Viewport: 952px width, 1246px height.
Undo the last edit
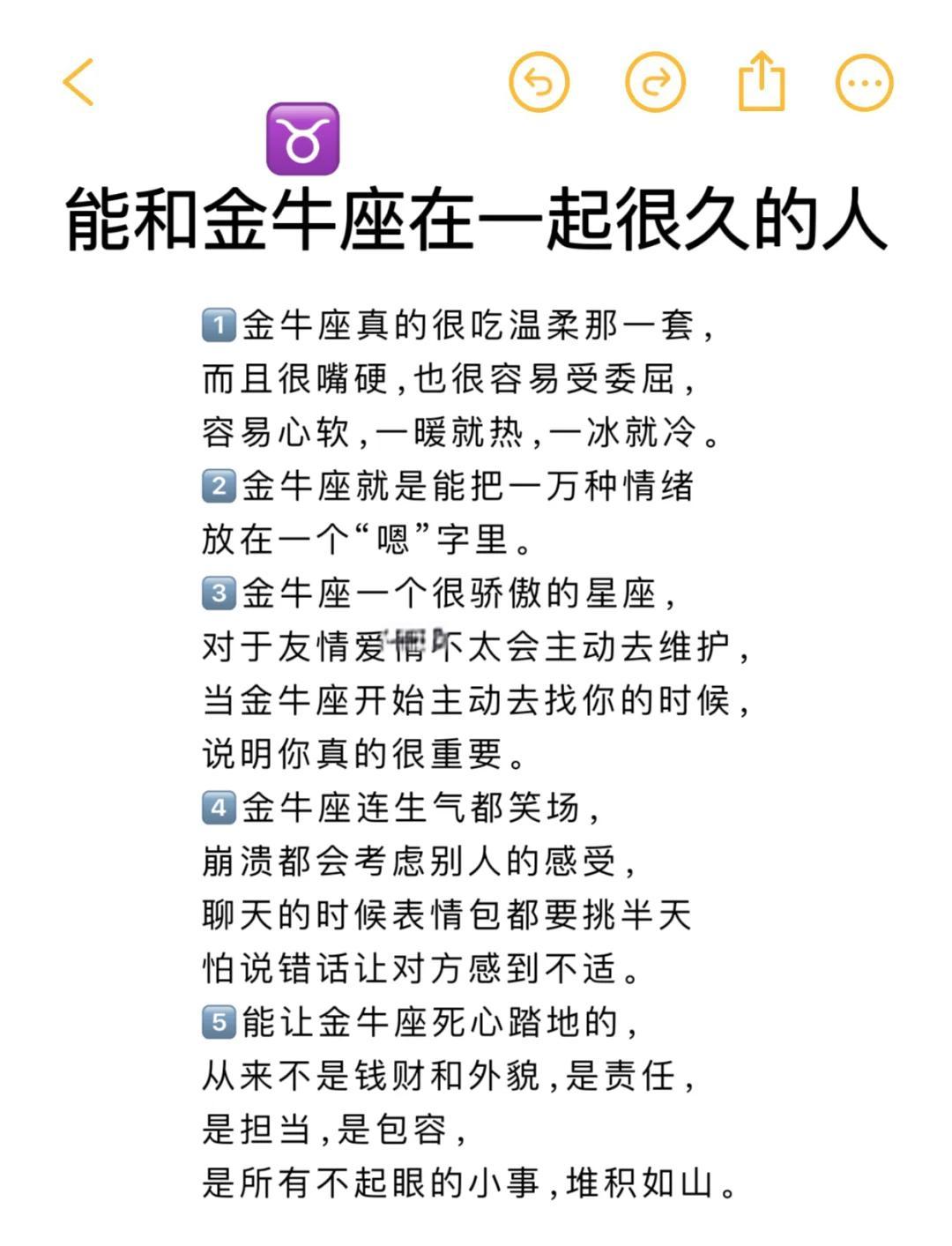pos(539,82)
